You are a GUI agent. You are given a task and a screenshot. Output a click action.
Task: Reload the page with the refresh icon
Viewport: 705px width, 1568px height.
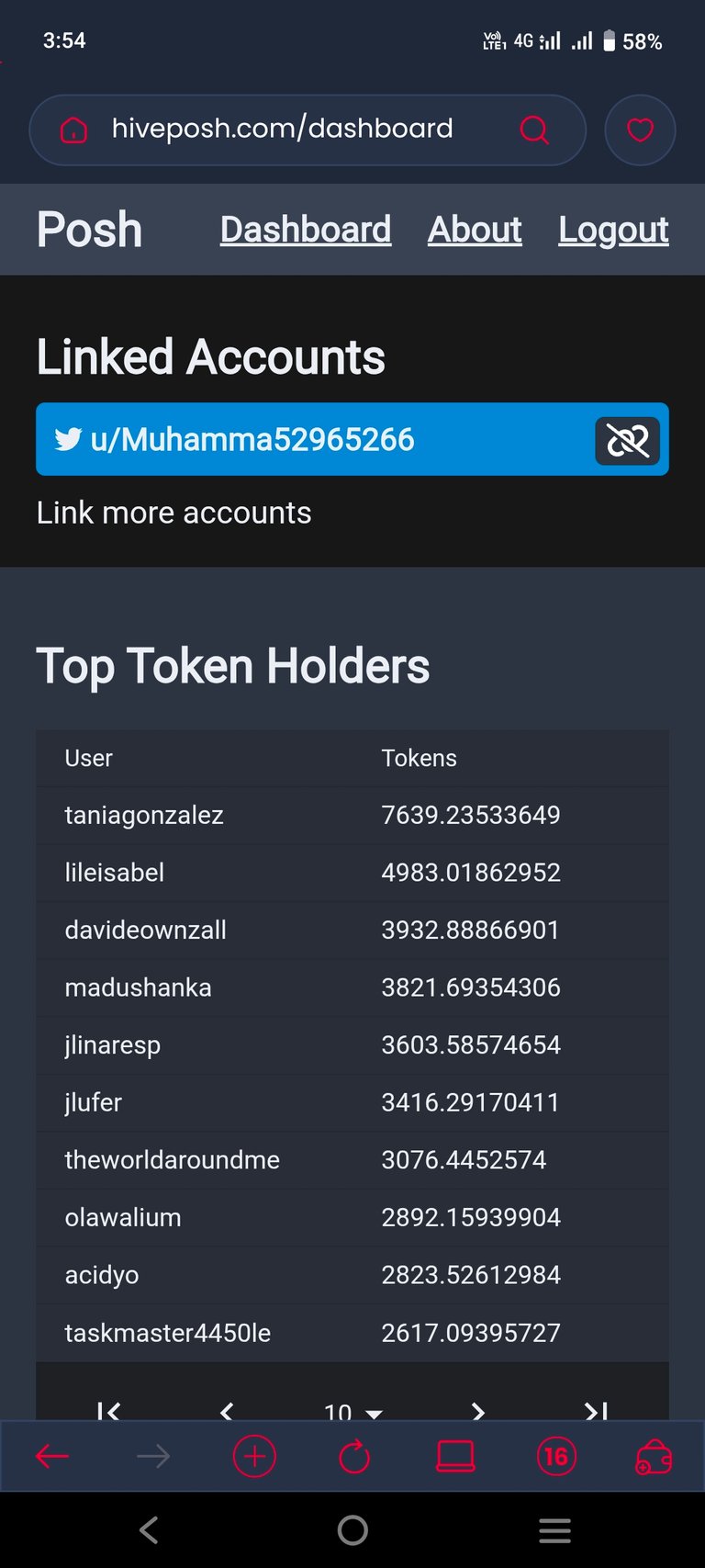[354, 1456]
